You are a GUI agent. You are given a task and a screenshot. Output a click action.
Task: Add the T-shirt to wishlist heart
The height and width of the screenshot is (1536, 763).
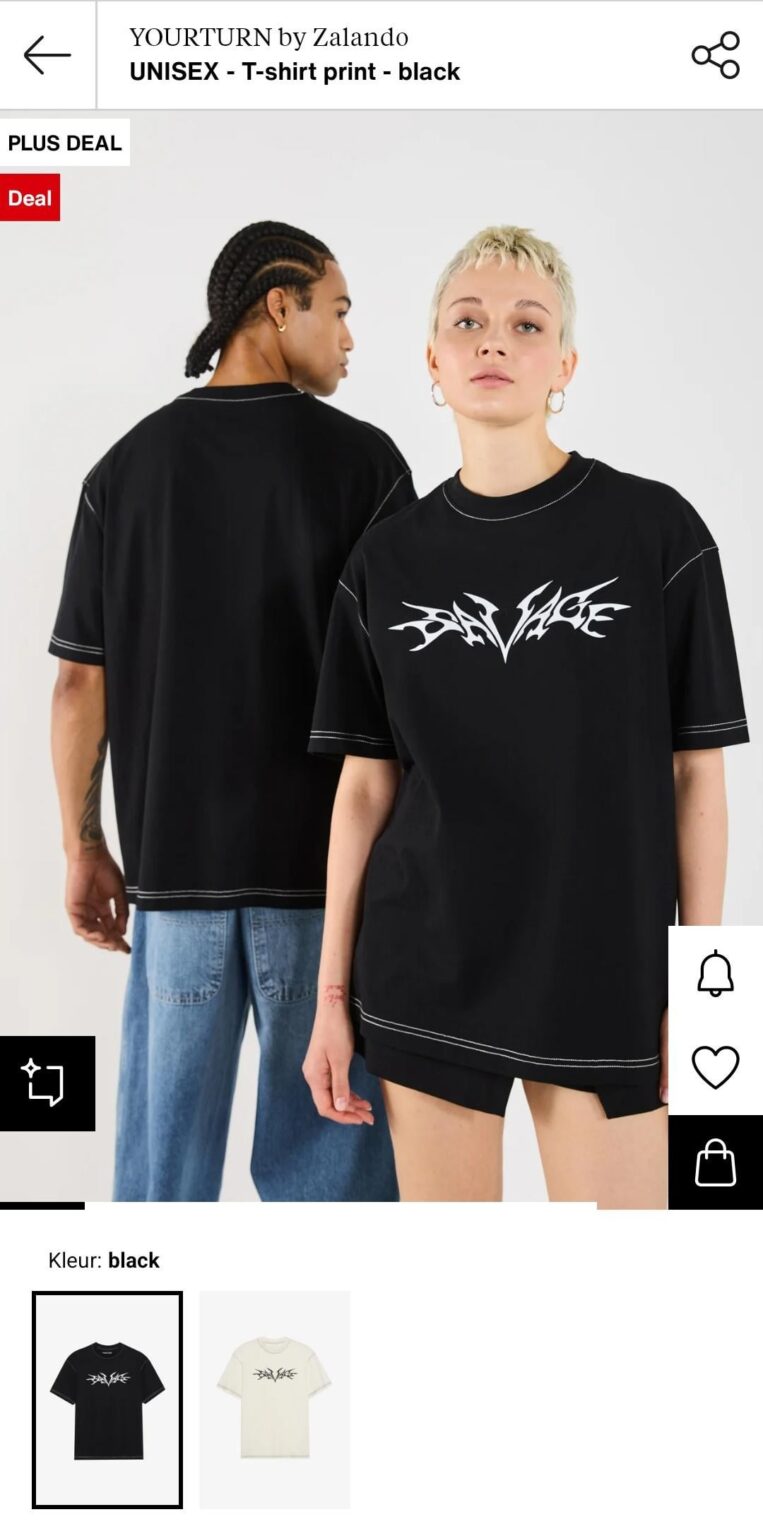pyautogui.click(x=715, y=1068)
